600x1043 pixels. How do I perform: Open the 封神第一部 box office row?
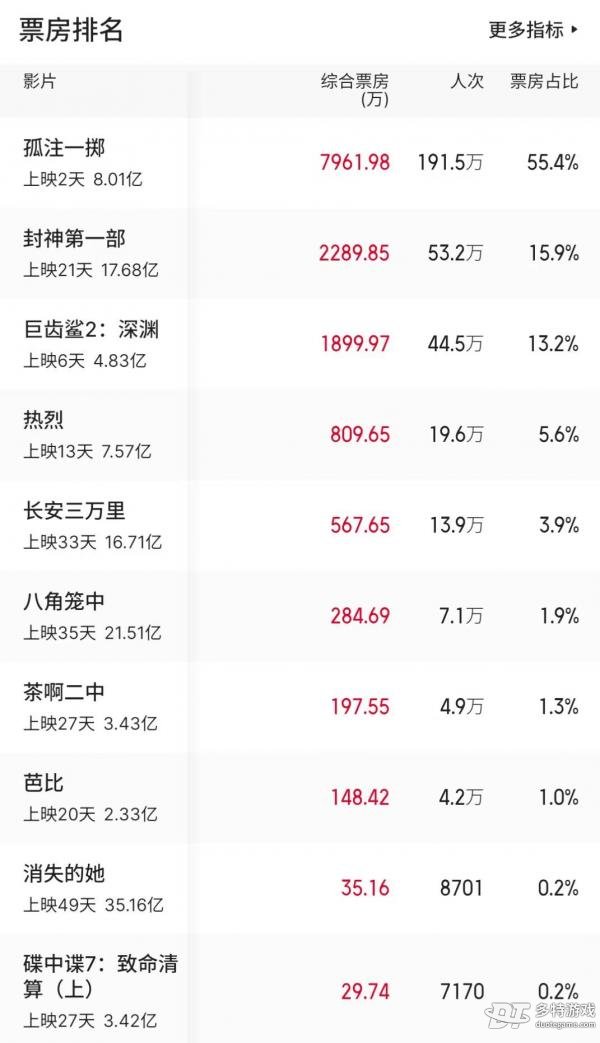tap(300, 253)
